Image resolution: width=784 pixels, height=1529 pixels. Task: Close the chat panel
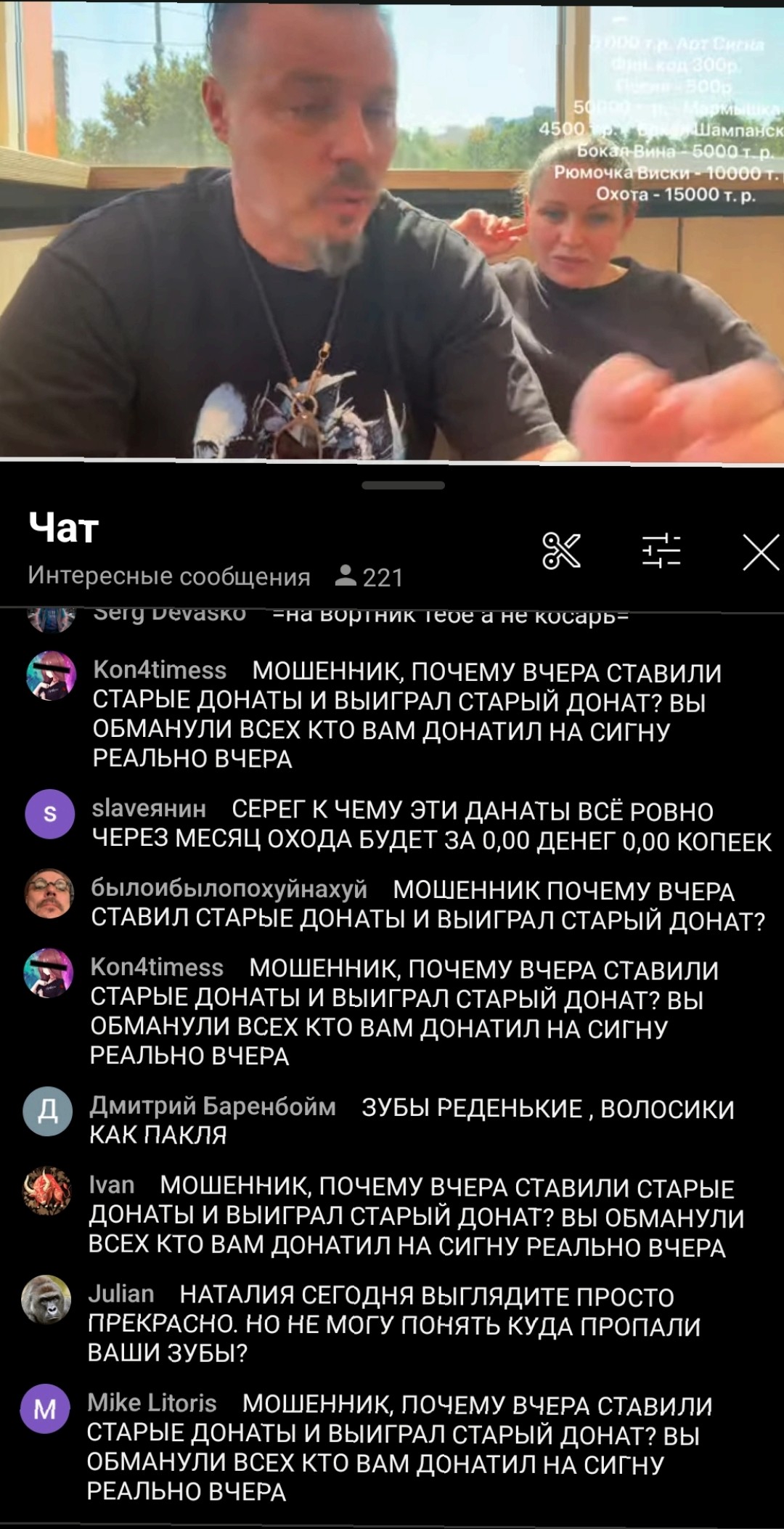coord(761,553)
